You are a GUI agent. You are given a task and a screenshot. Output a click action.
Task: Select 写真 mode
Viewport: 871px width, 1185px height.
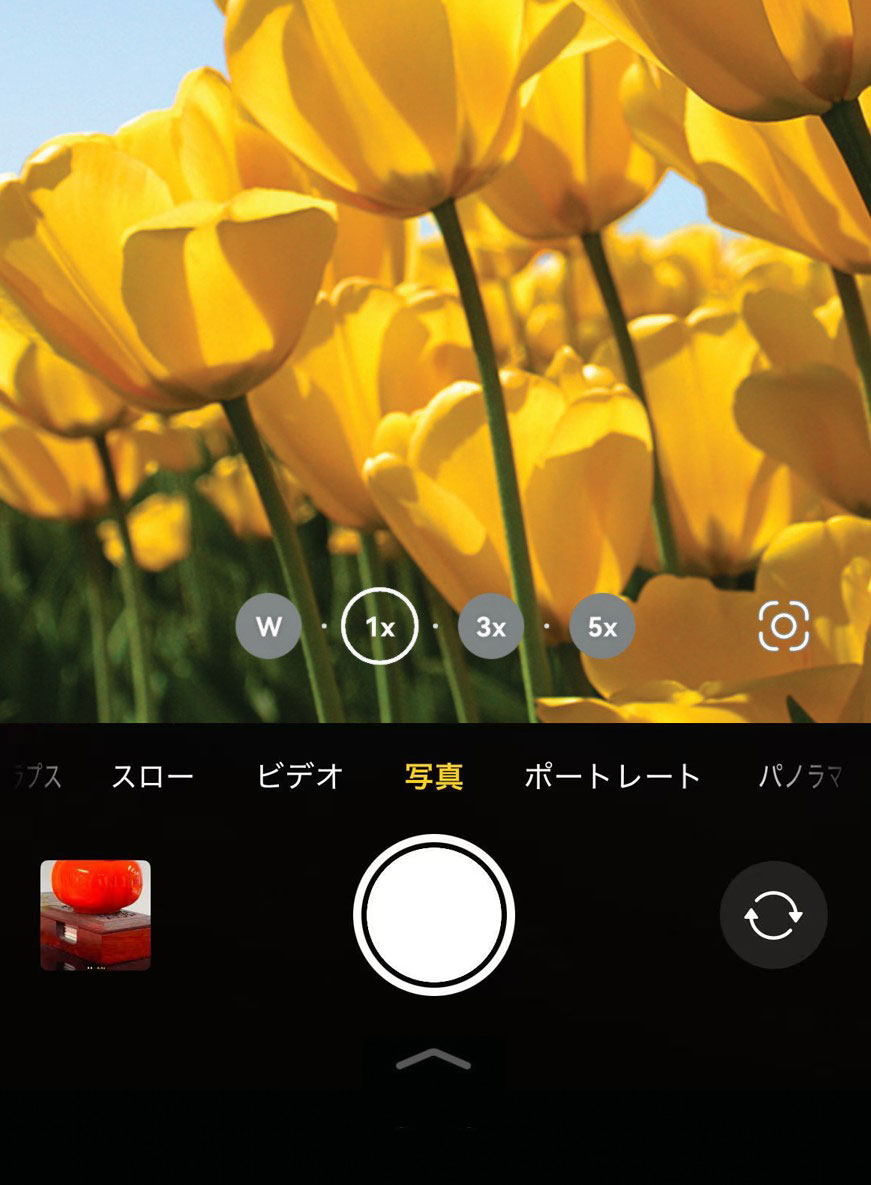click(434, 776)
